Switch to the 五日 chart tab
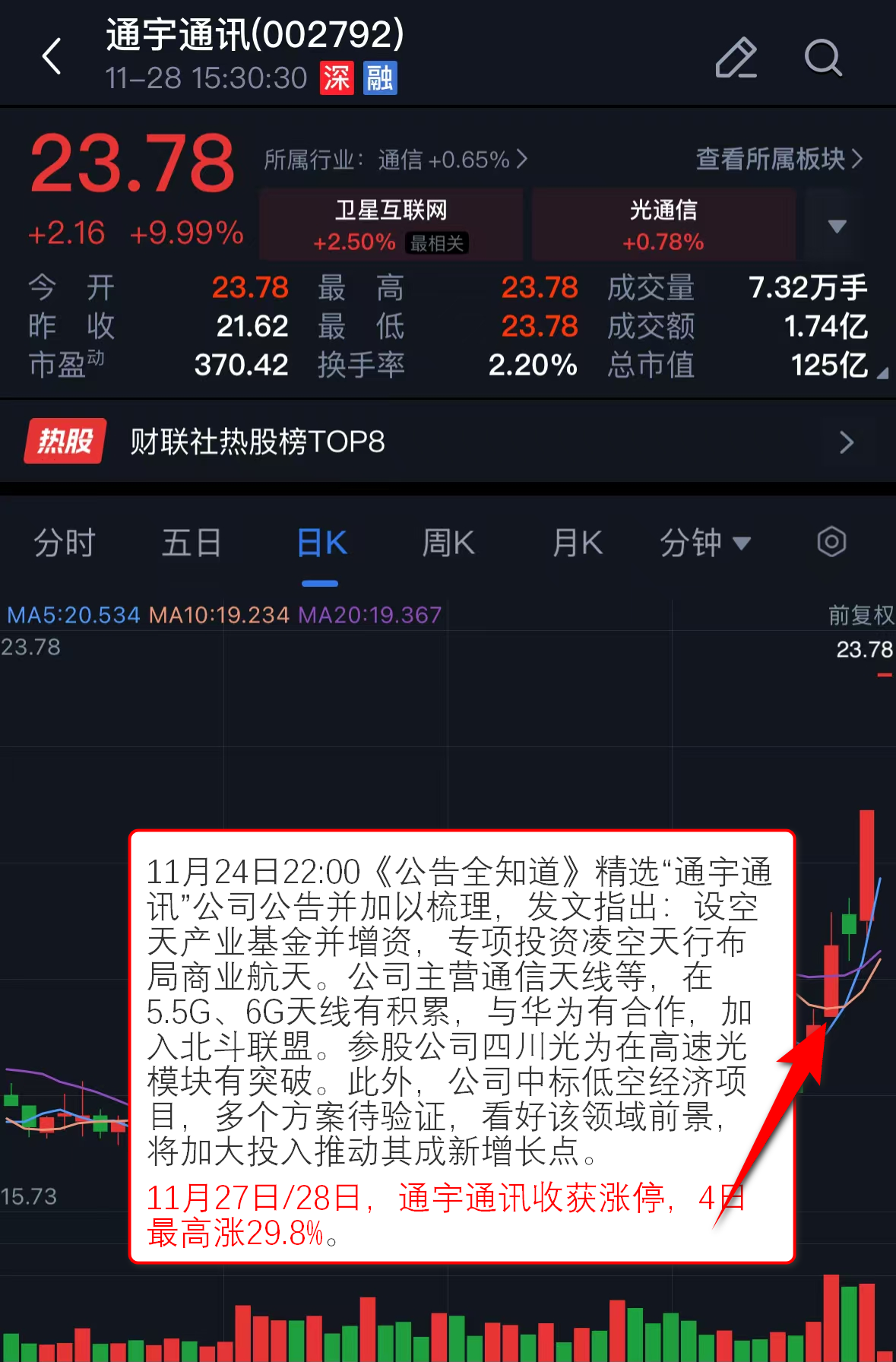 (192, 543)
